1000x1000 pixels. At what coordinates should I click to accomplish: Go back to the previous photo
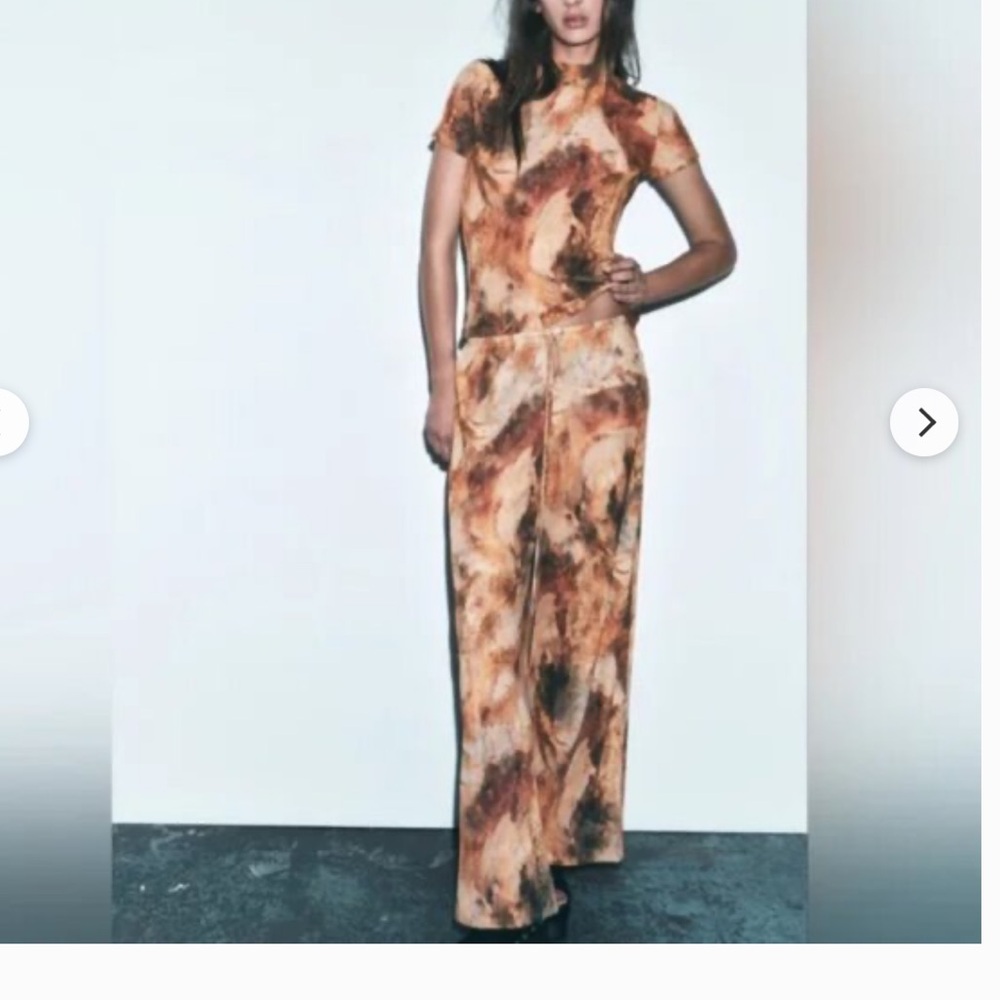(8, 422)
